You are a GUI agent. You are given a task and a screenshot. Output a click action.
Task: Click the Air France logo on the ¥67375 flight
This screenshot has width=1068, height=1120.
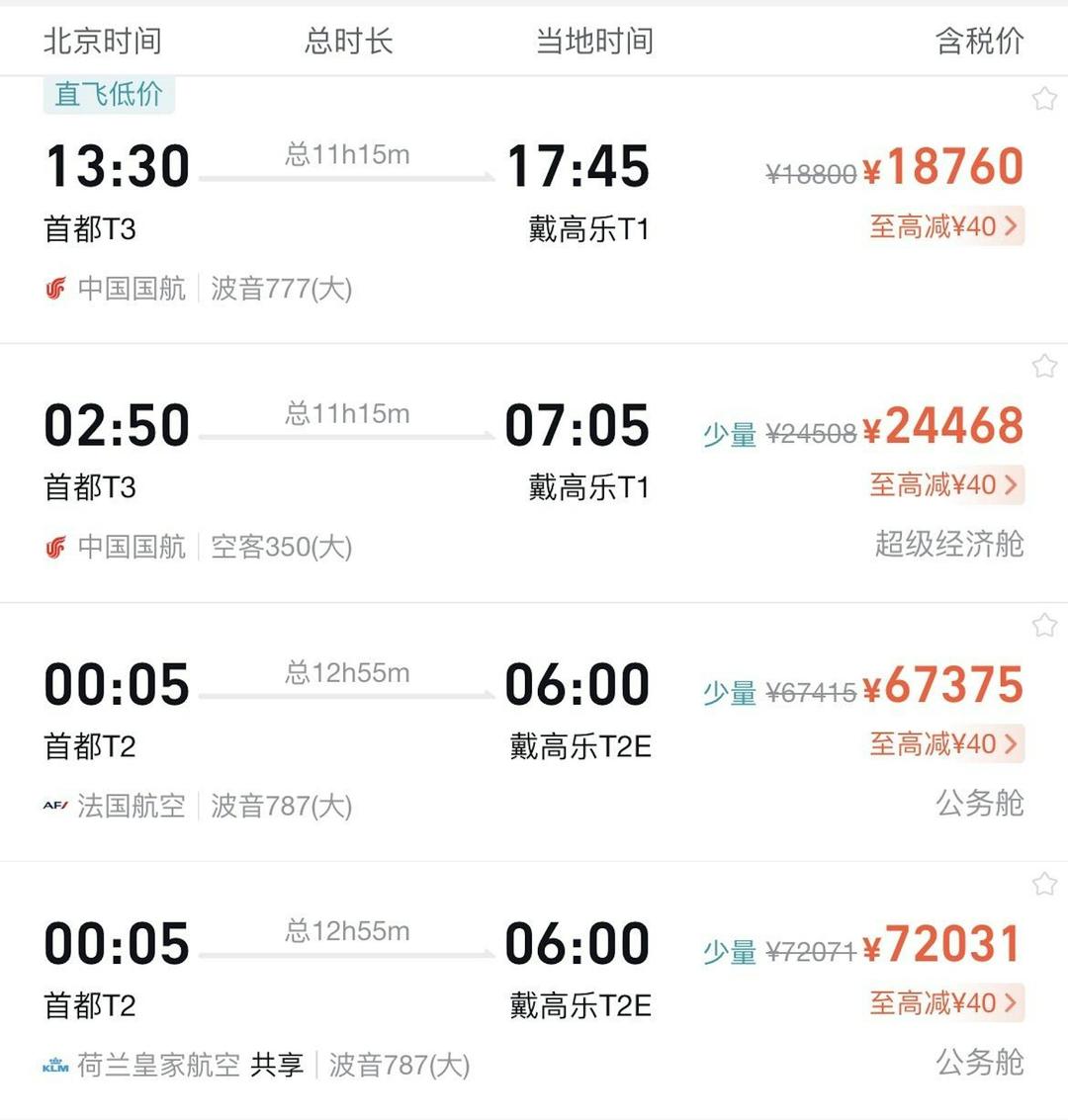[x=54, y=806]
